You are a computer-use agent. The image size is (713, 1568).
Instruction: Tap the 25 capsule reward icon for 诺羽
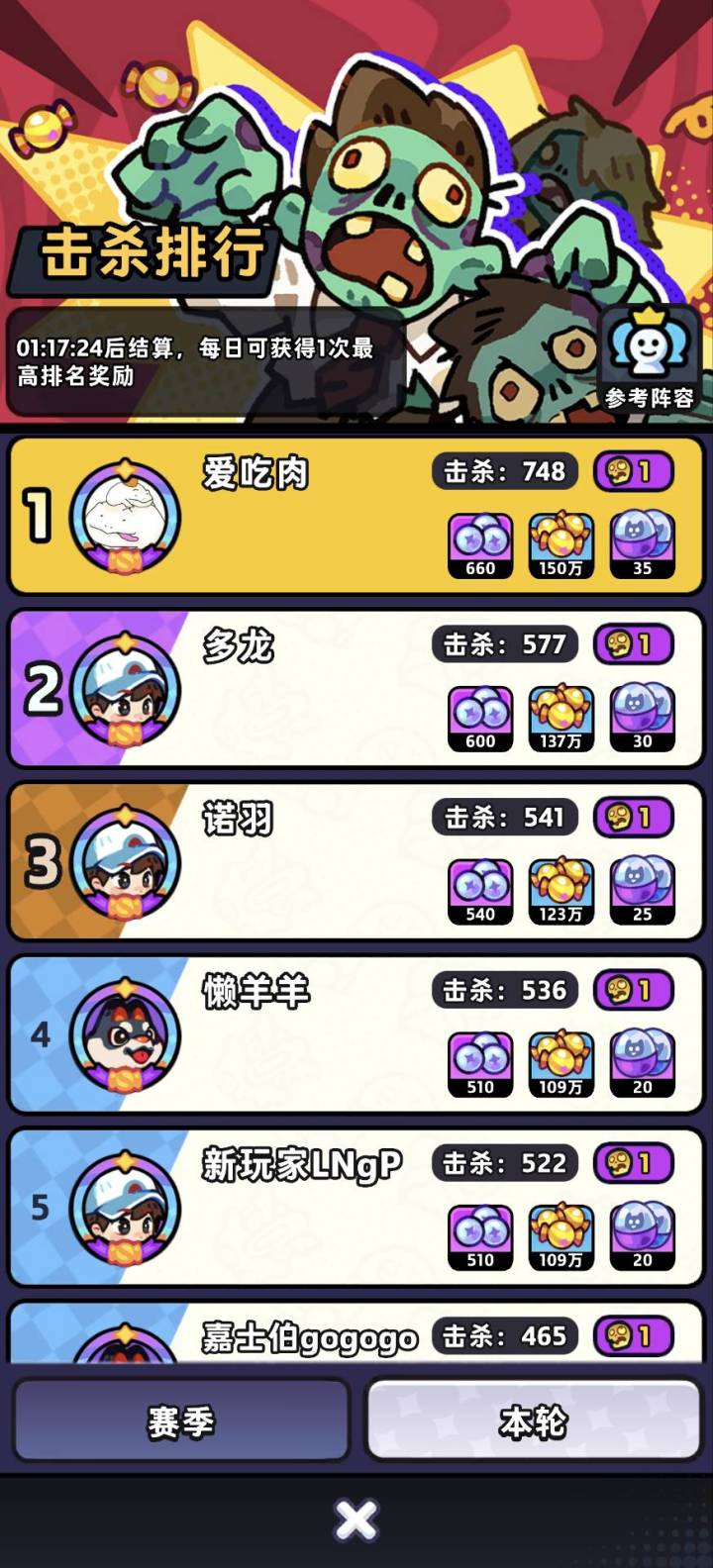(x=643, y=891)
